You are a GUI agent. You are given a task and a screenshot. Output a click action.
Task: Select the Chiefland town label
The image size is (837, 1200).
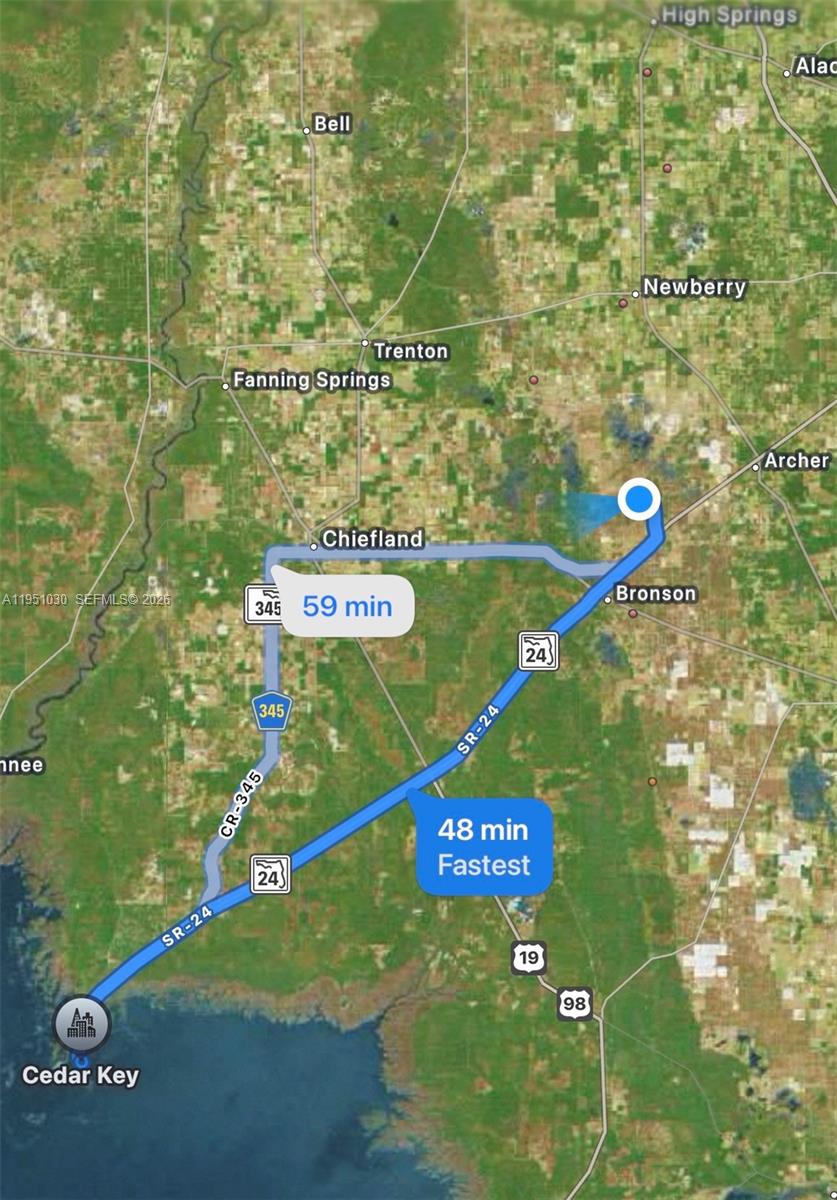(374, 539)
